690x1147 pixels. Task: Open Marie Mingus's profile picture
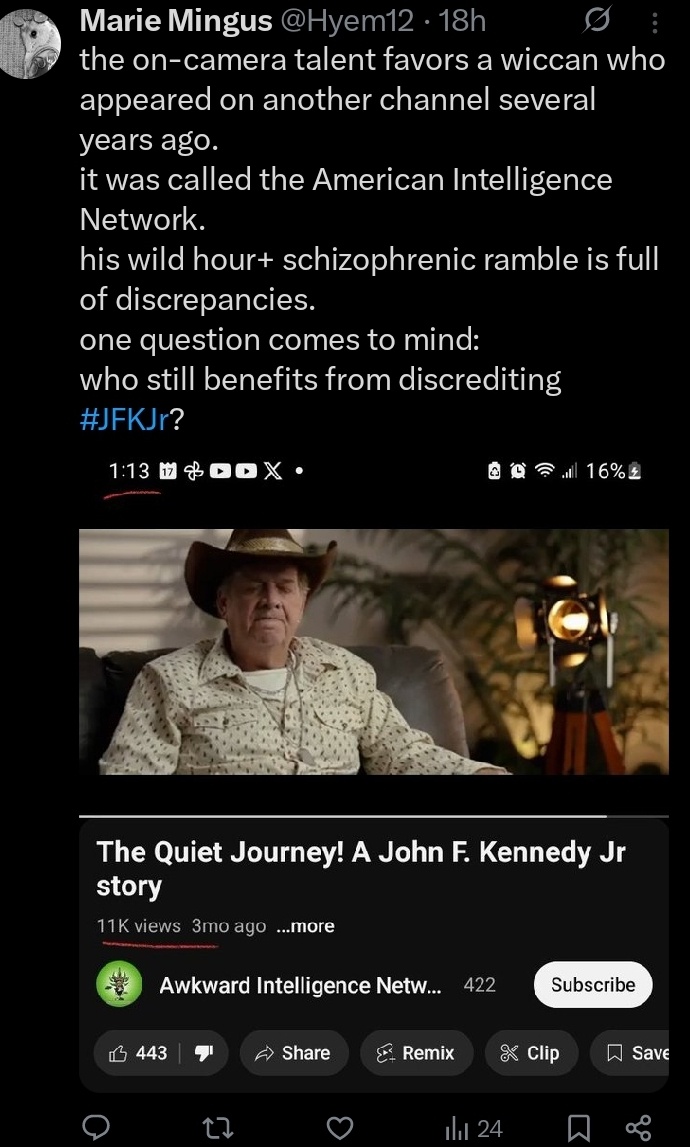pos(31,41)
